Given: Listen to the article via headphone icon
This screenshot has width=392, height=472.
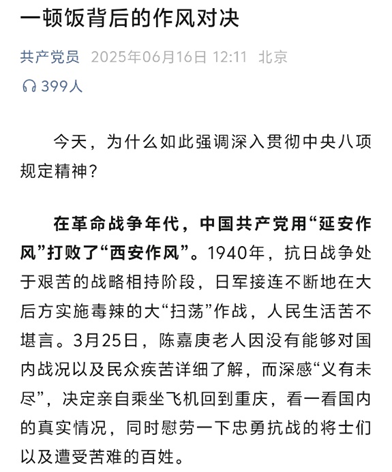Looking at the screenshot, I should [x=29, y=86].
